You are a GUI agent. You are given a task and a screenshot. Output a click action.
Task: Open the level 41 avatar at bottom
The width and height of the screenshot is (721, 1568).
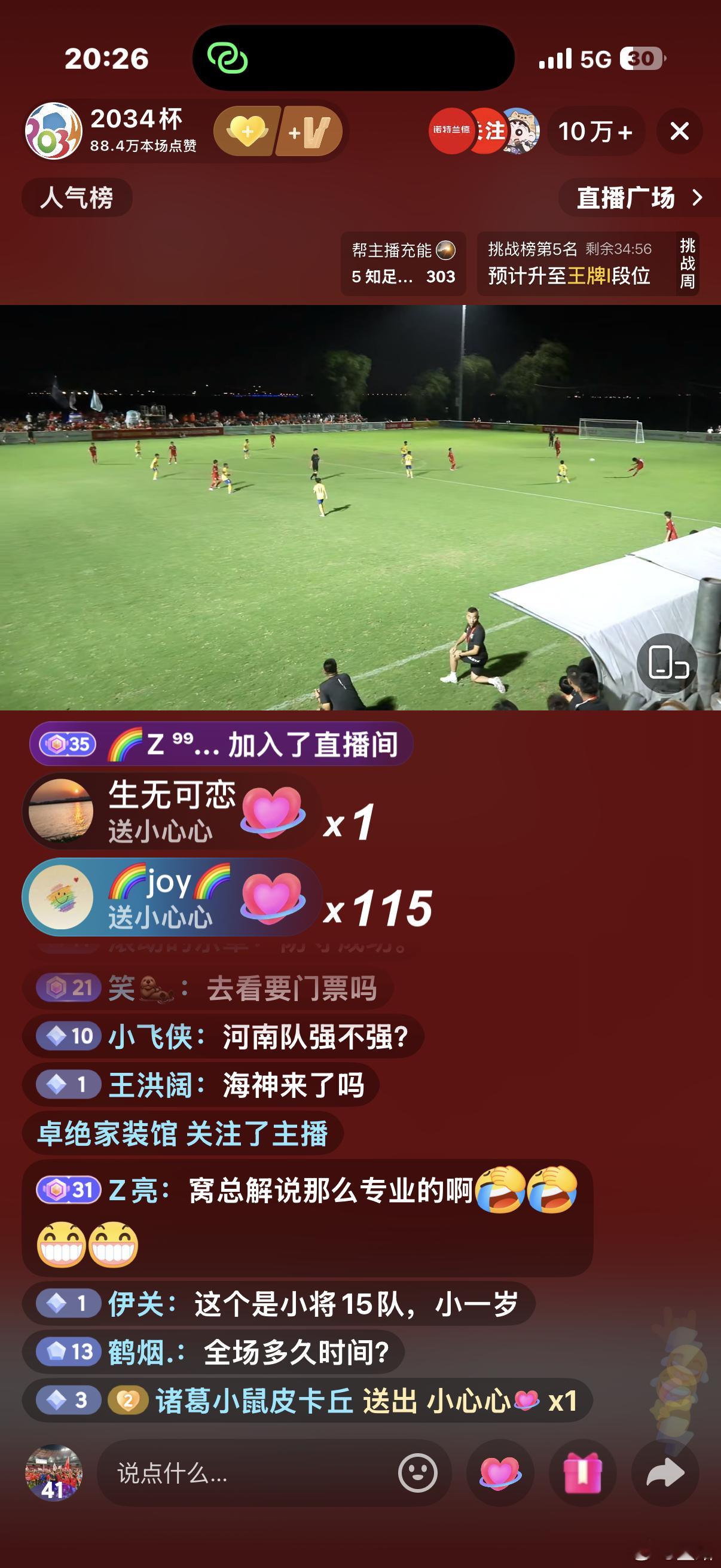pos(54,1473)
